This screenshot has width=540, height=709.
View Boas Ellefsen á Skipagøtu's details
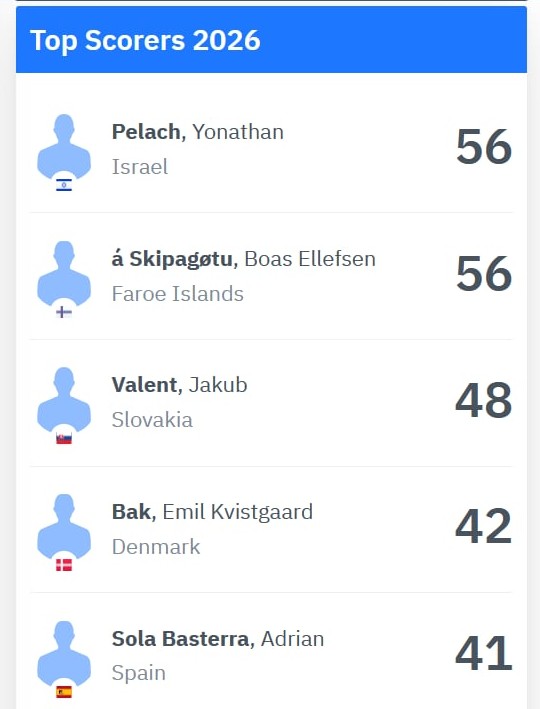[271, 276]
